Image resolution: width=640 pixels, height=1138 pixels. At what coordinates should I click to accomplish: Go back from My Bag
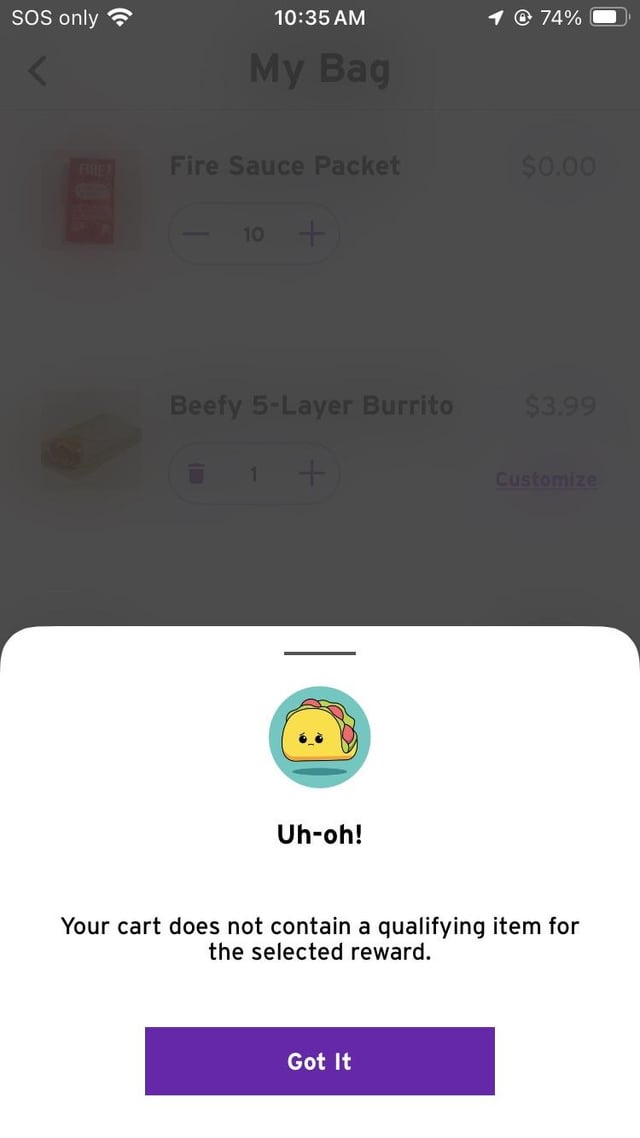[38, 71]
